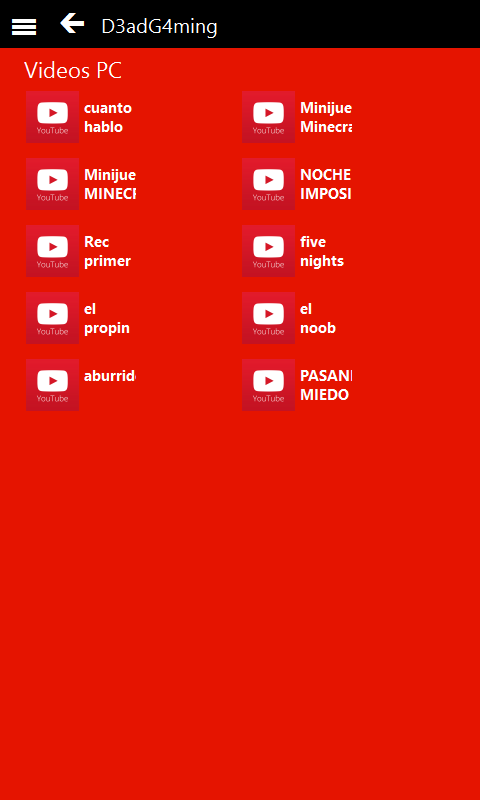This screenshot has height=800, width=480.
Task: Open the hamburger drawer menu
Action: (x=24, y=27)
